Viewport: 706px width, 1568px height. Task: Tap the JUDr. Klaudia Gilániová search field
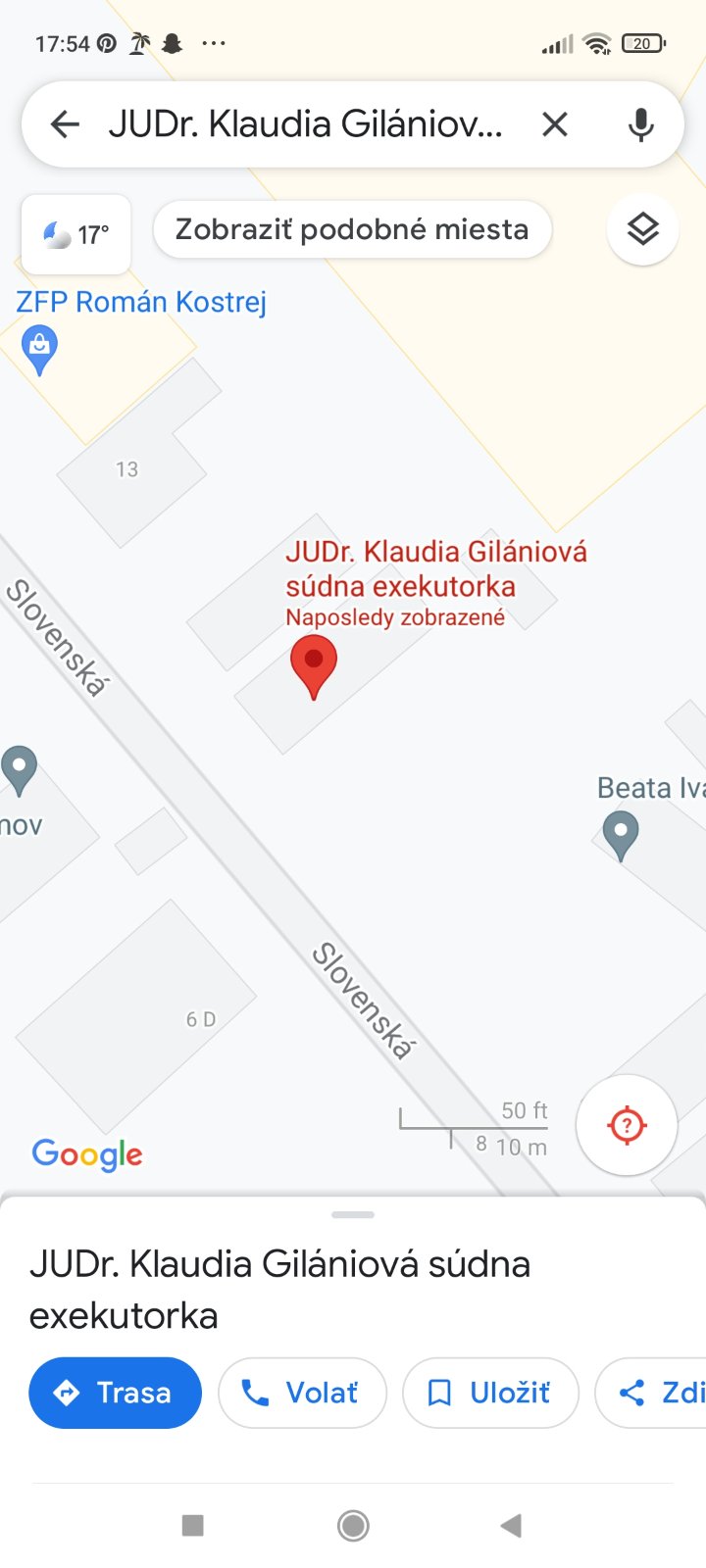click(304, 124)
